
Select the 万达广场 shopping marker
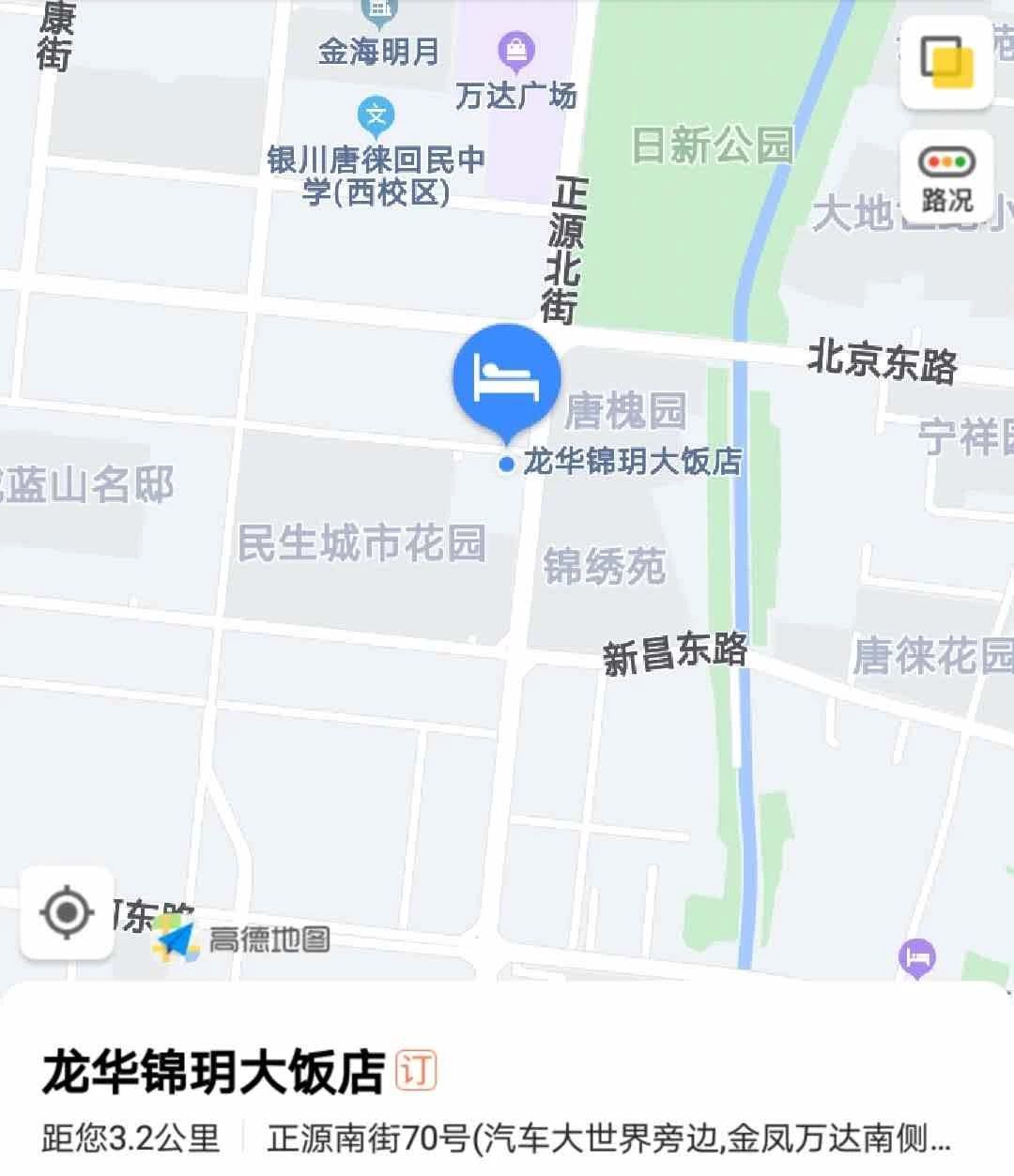click(516, 50)
